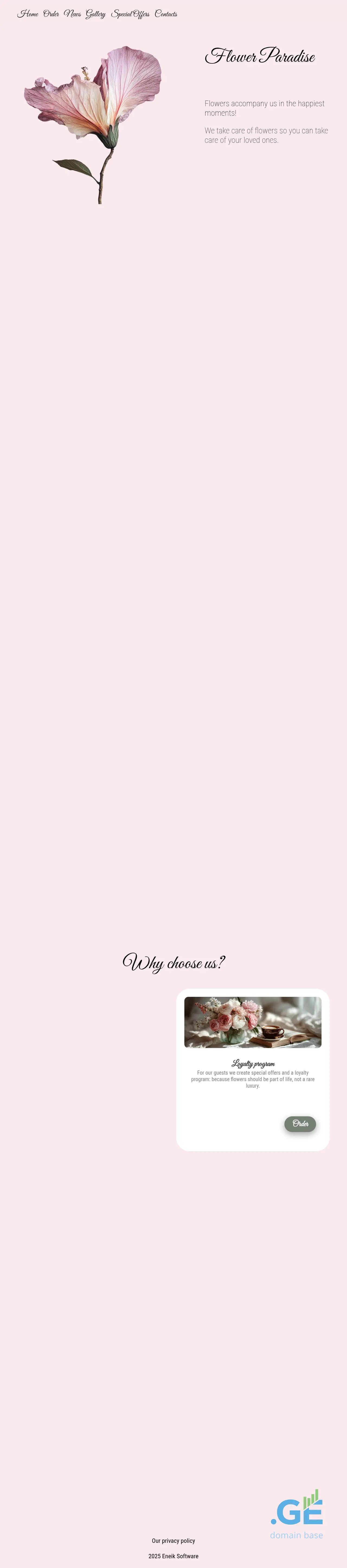Viewport: 347px width, 1568px height.
Task: Open Our privacy policy link
Action: point(173,1540)
